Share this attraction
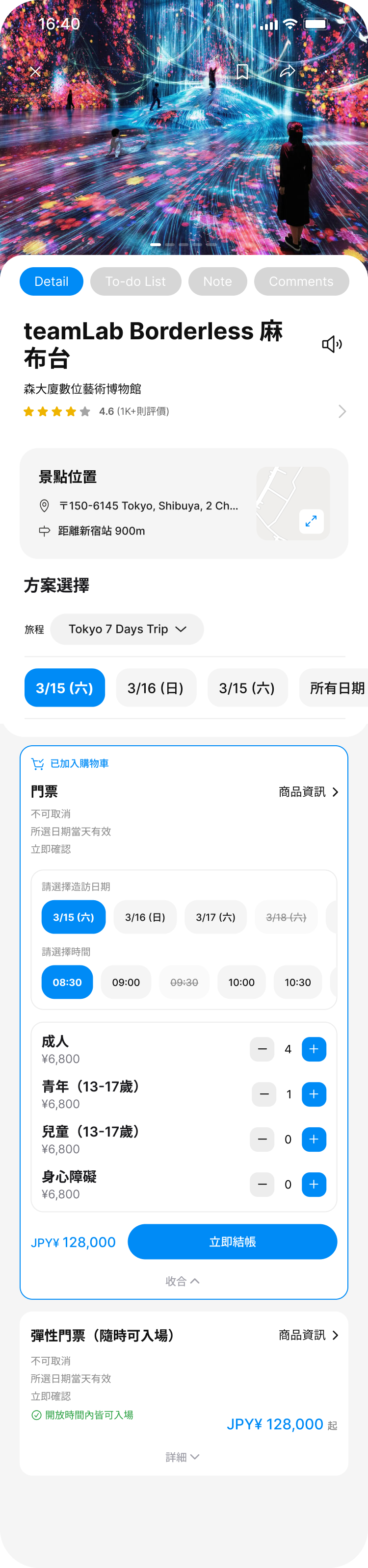The height and width of the screenshot is (1568, 368). pyautogui.click(x=288, y=72)
